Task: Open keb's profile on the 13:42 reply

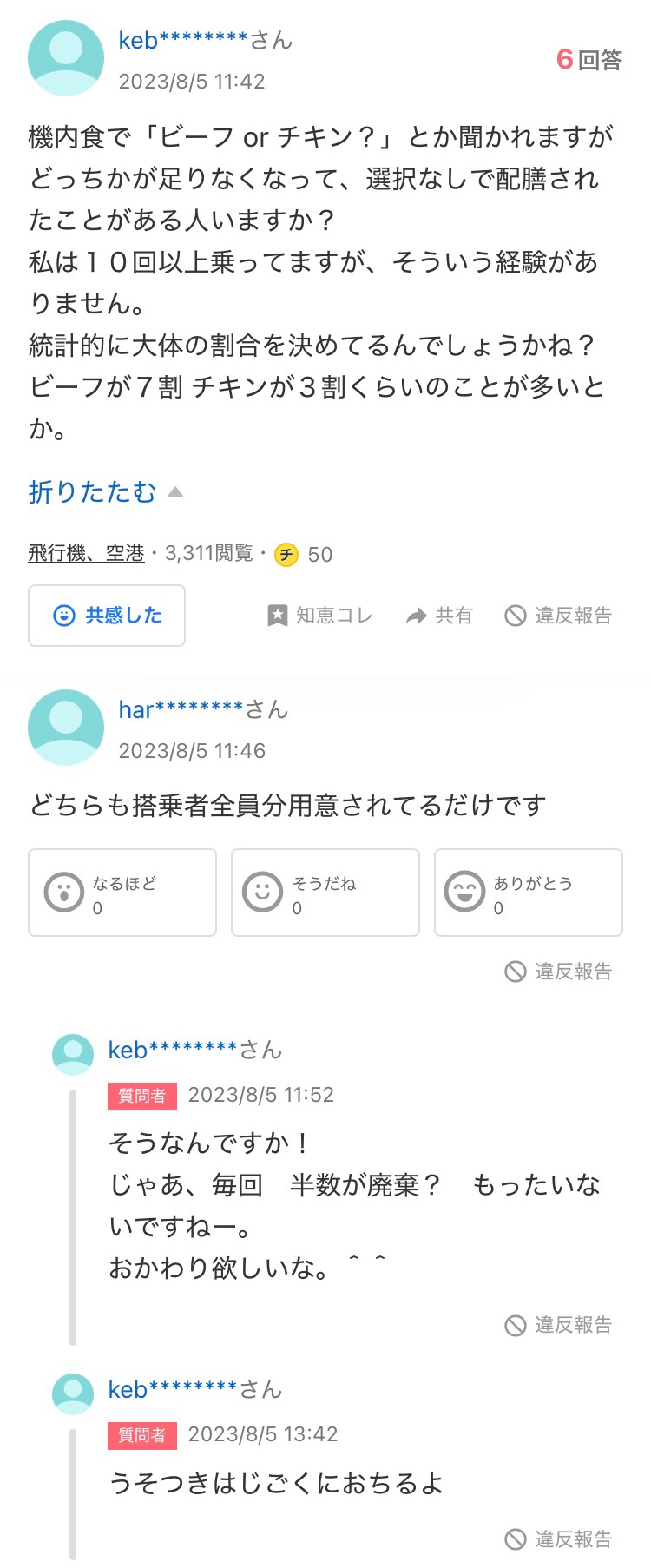Action: point(194,1390)
